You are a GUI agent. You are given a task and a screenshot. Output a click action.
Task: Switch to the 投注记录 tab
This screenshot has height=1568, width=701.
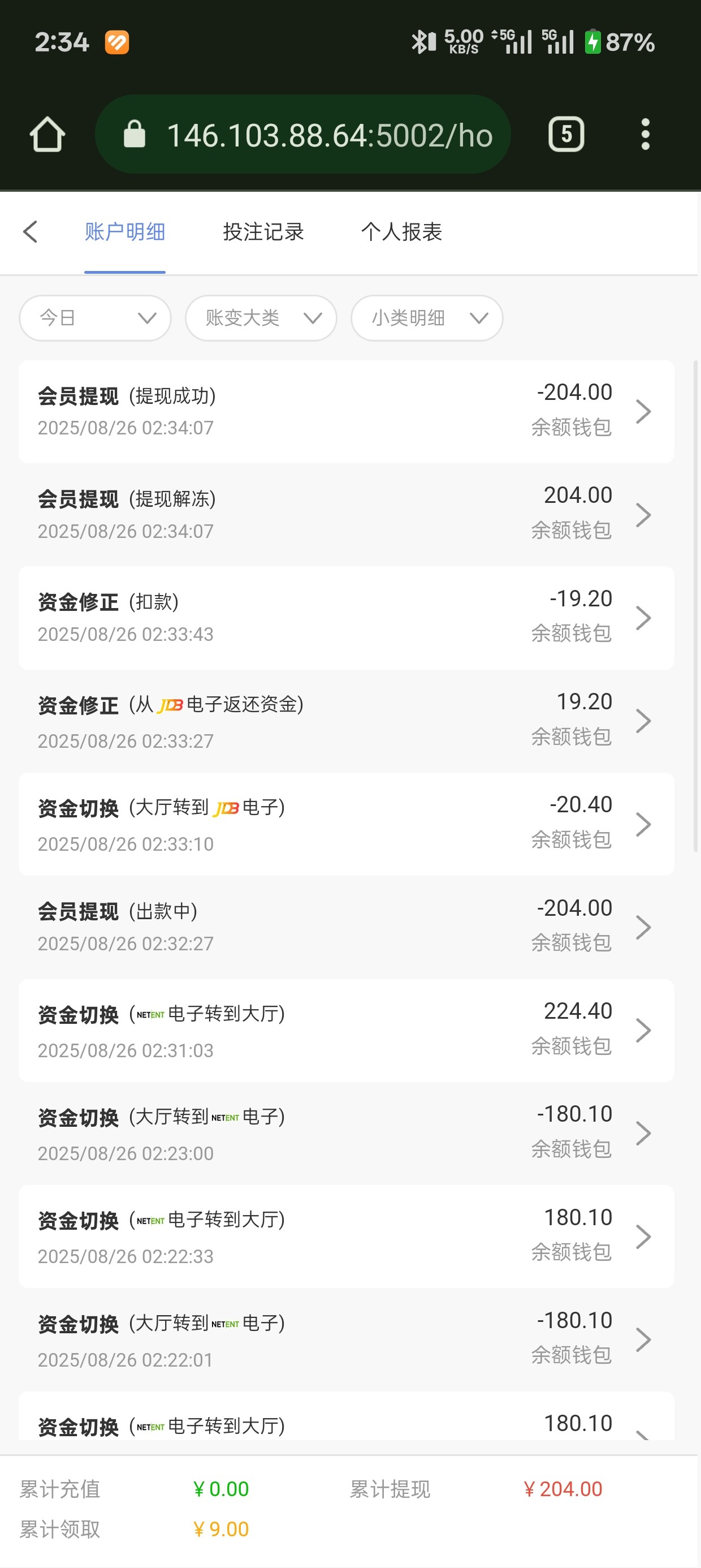263,231
